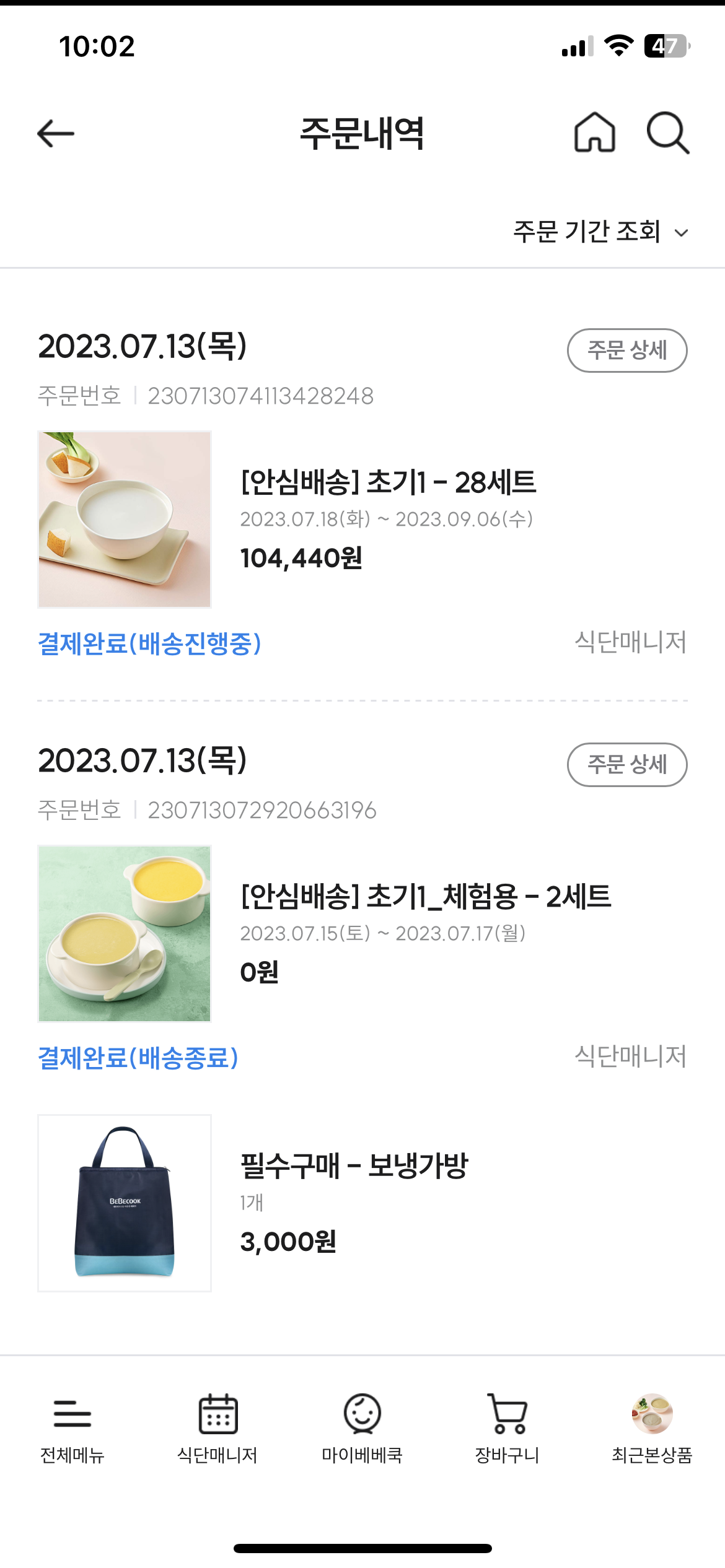Screen dimensions: 725x1568
Task: Tap 식단매니저 link under the 28세트 order
Action: click(x=630, y=642)
